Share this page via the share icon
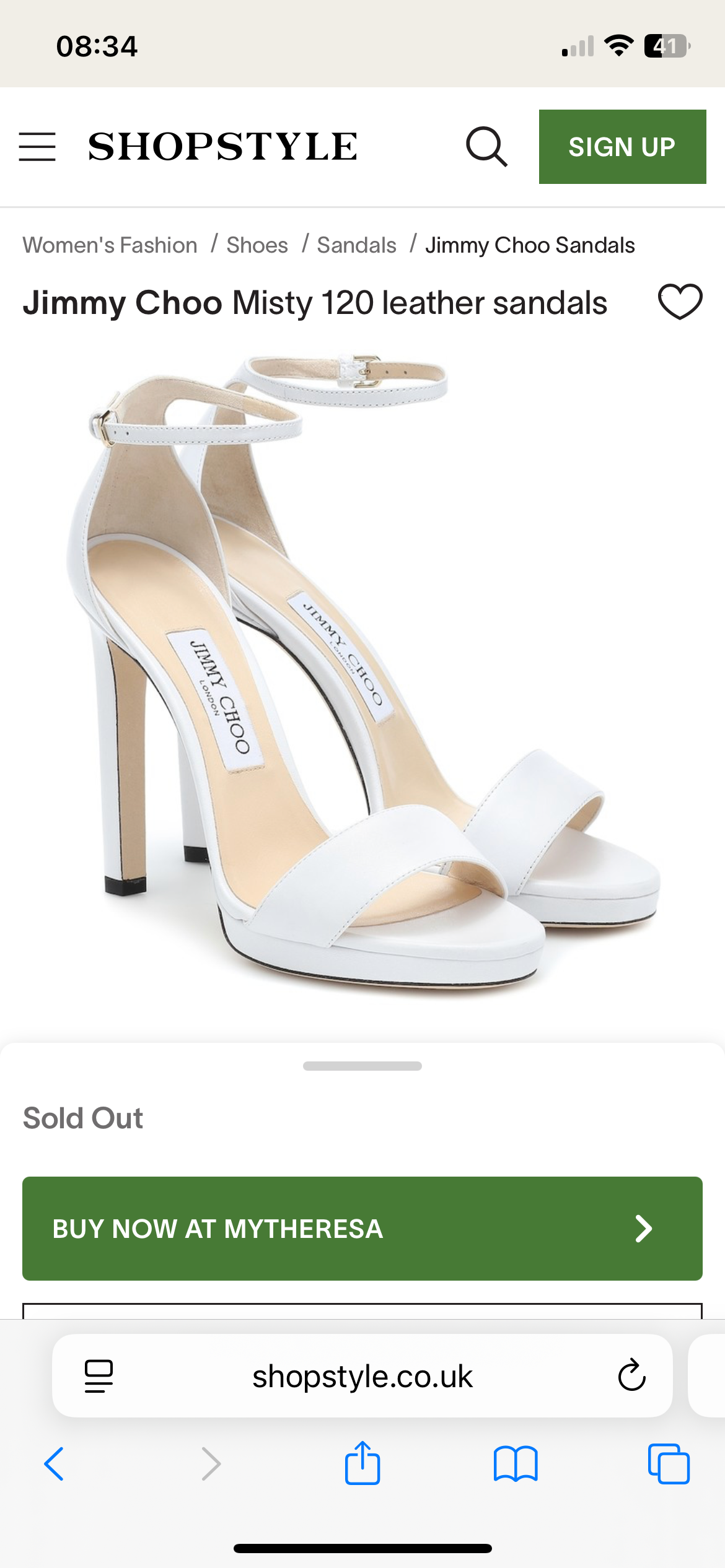 (x=362, y=1464)
